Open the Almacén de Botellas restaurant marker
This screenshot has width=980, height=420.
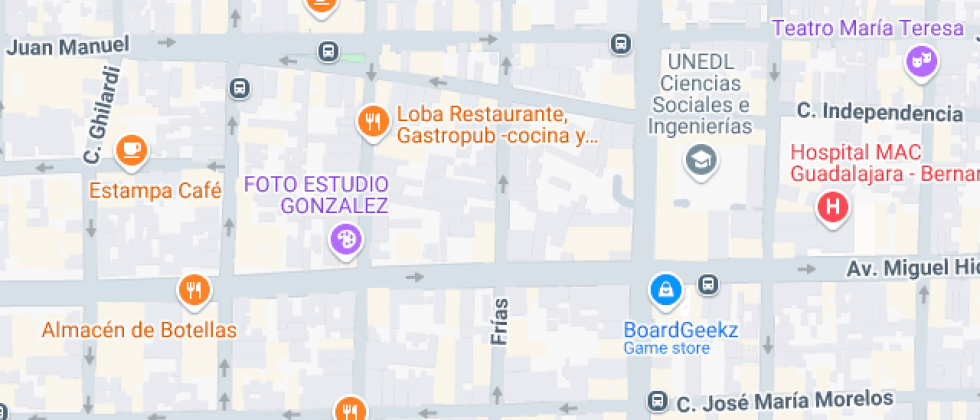point(194,291)
